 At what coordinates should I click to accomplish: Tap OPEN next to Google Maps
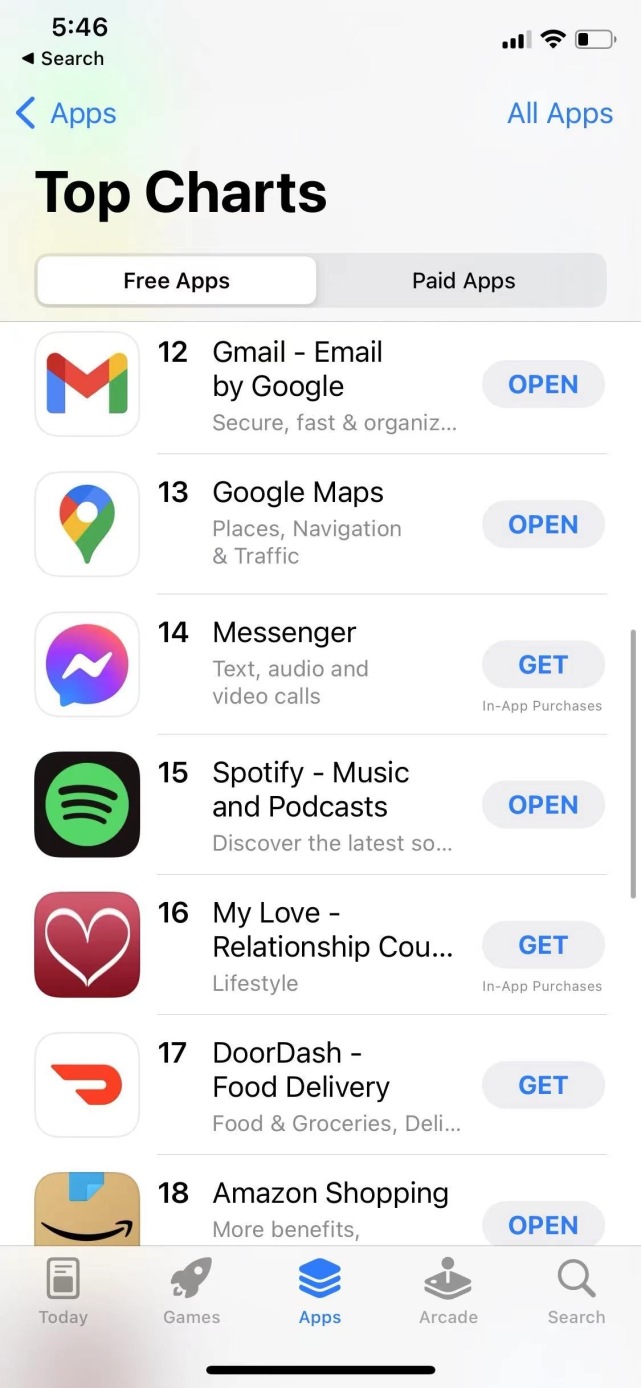pyautogui.click(x=543, y=525)
